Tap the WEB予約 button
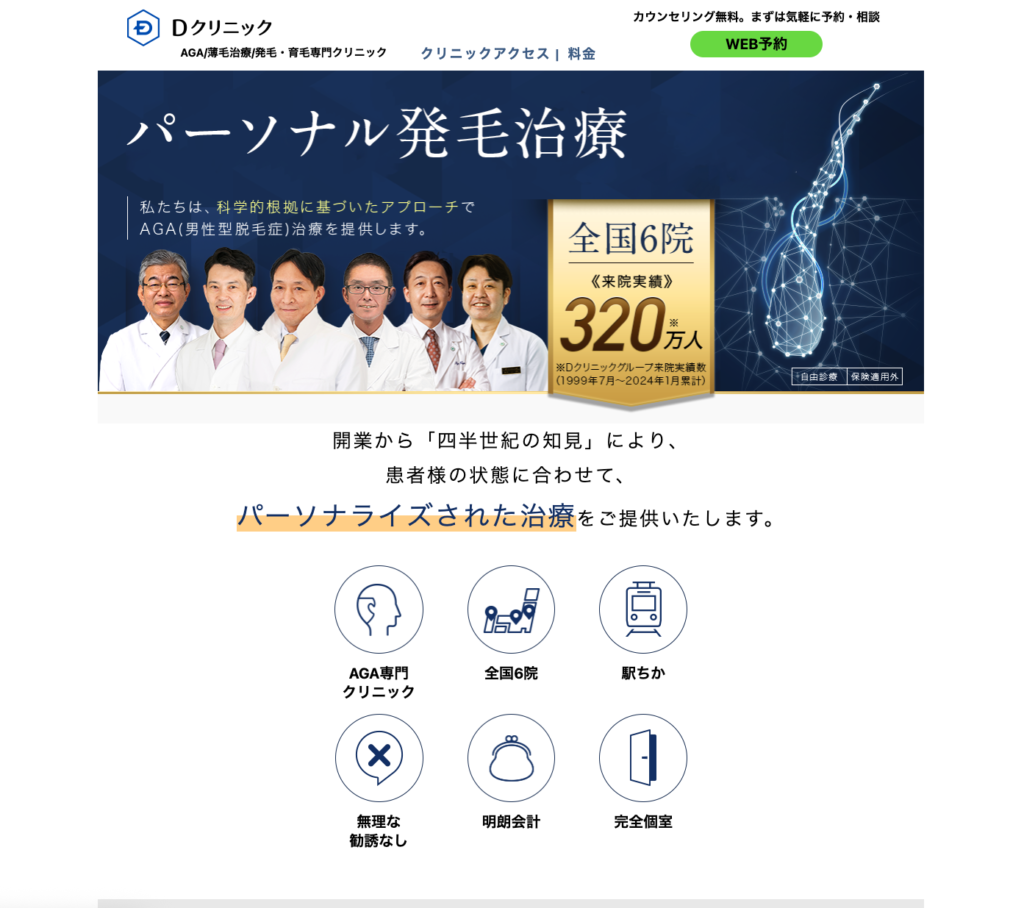 click(x=756, y=44)
